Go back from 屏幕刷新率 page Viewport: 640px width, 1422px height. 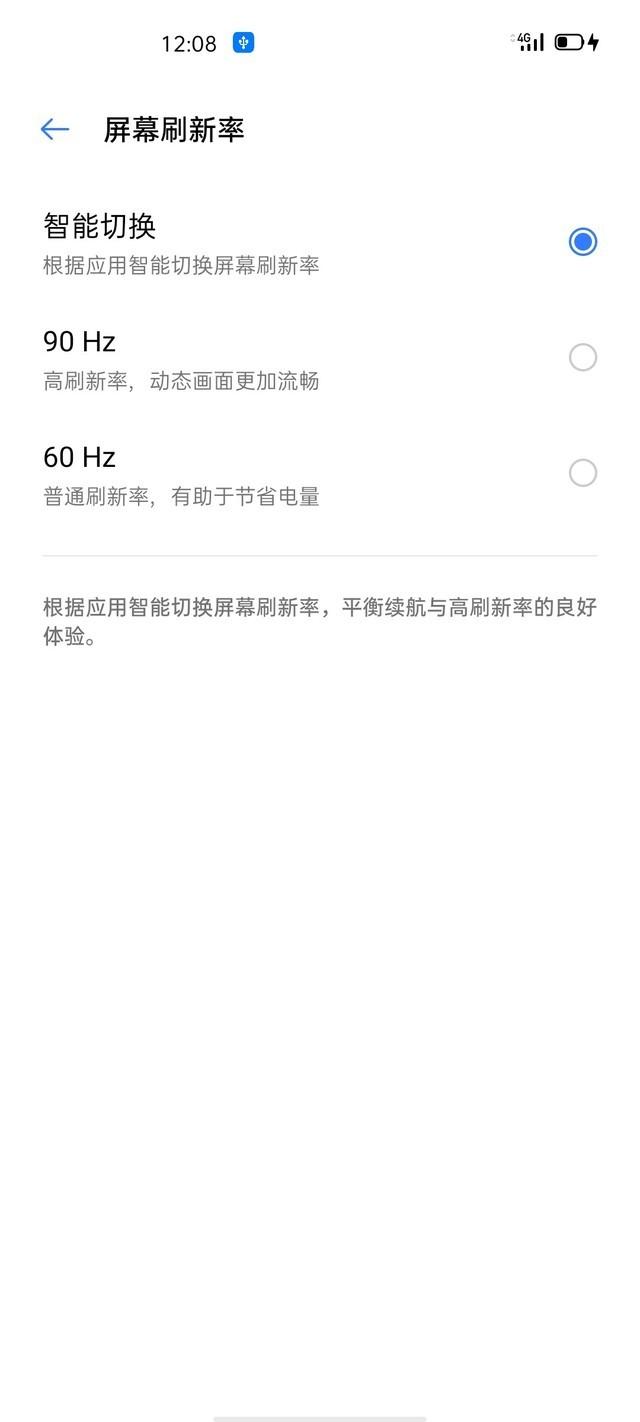(x=55, y=129)
